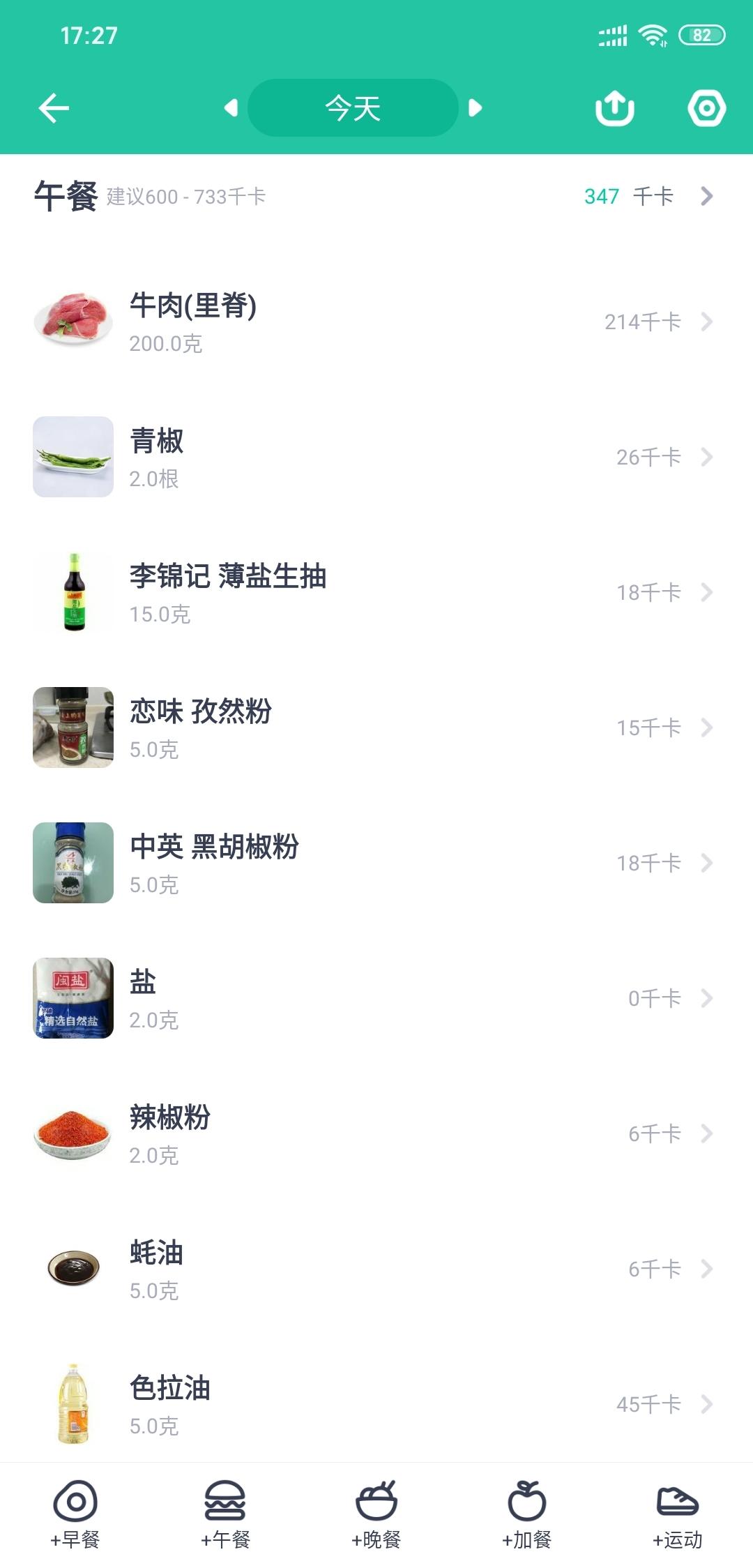Viewport: 753px width, 1568px height.
Task: Expand the 午餐 347千卡 summary
Action: click(648, 197)
